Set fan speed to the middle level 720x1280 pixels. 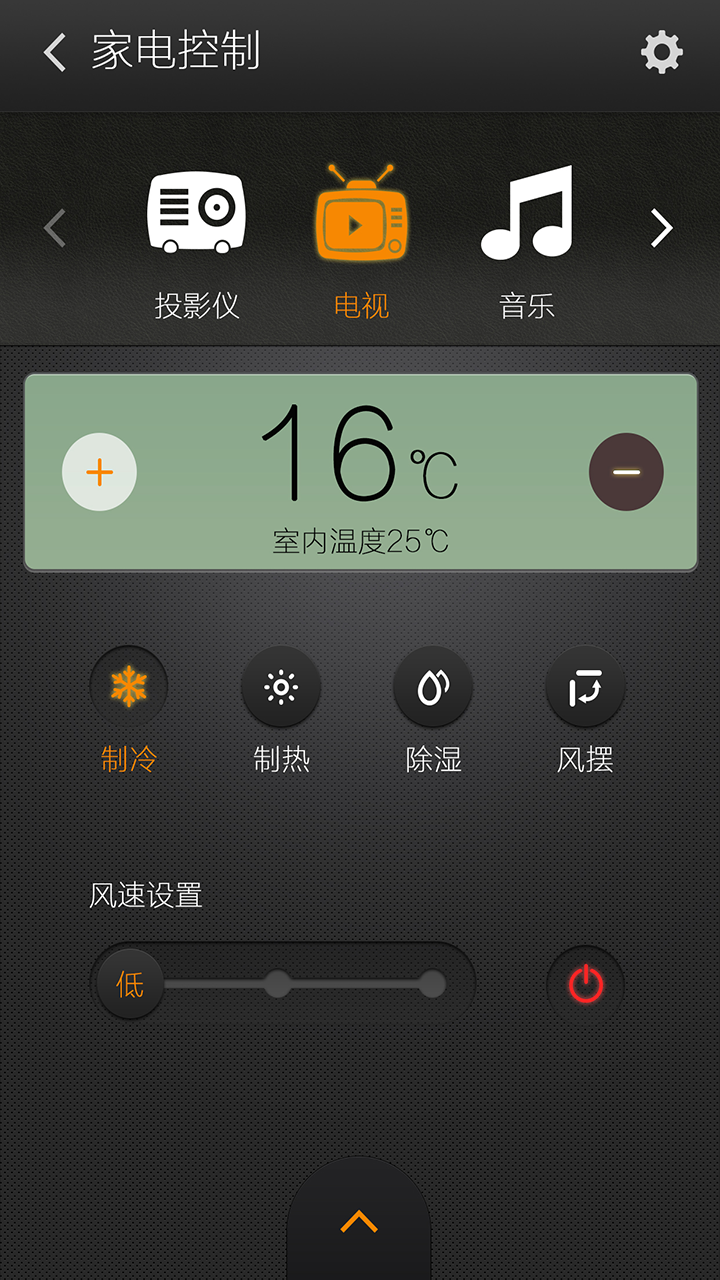[278, 985]
